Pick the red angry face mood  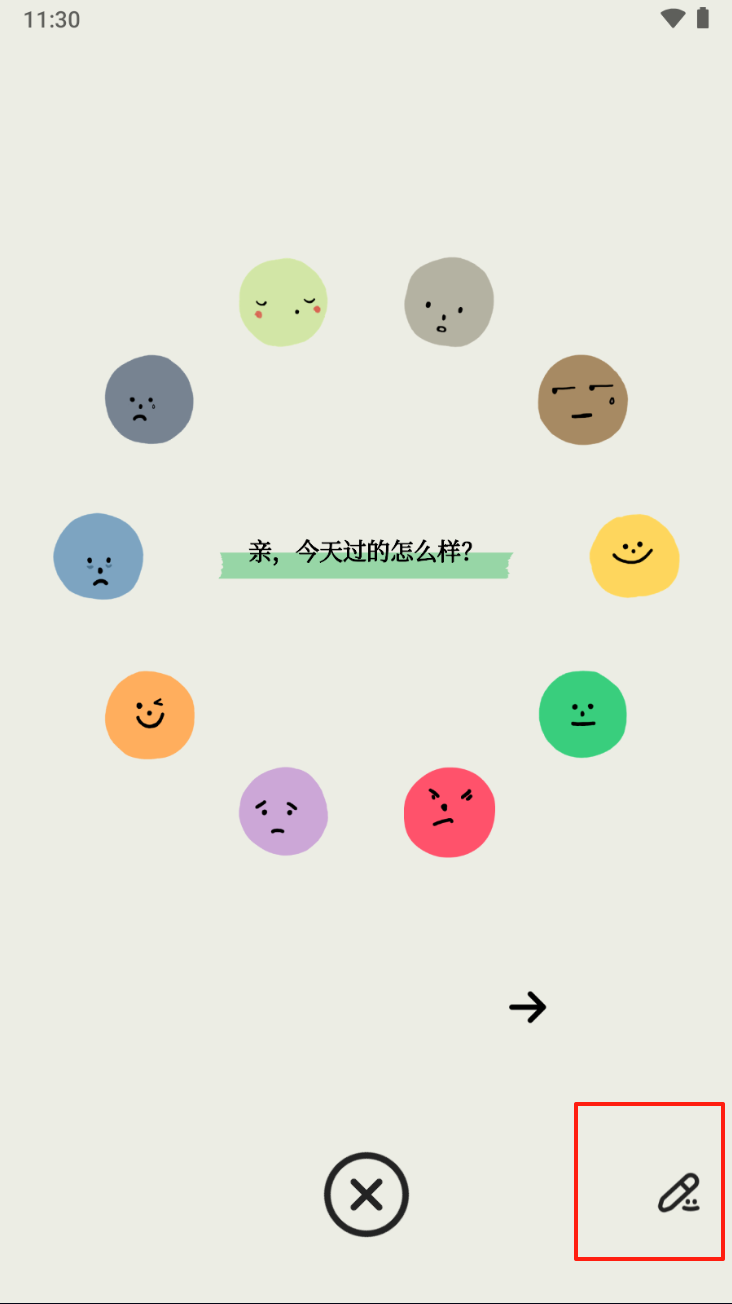click(x=449, y=812)
